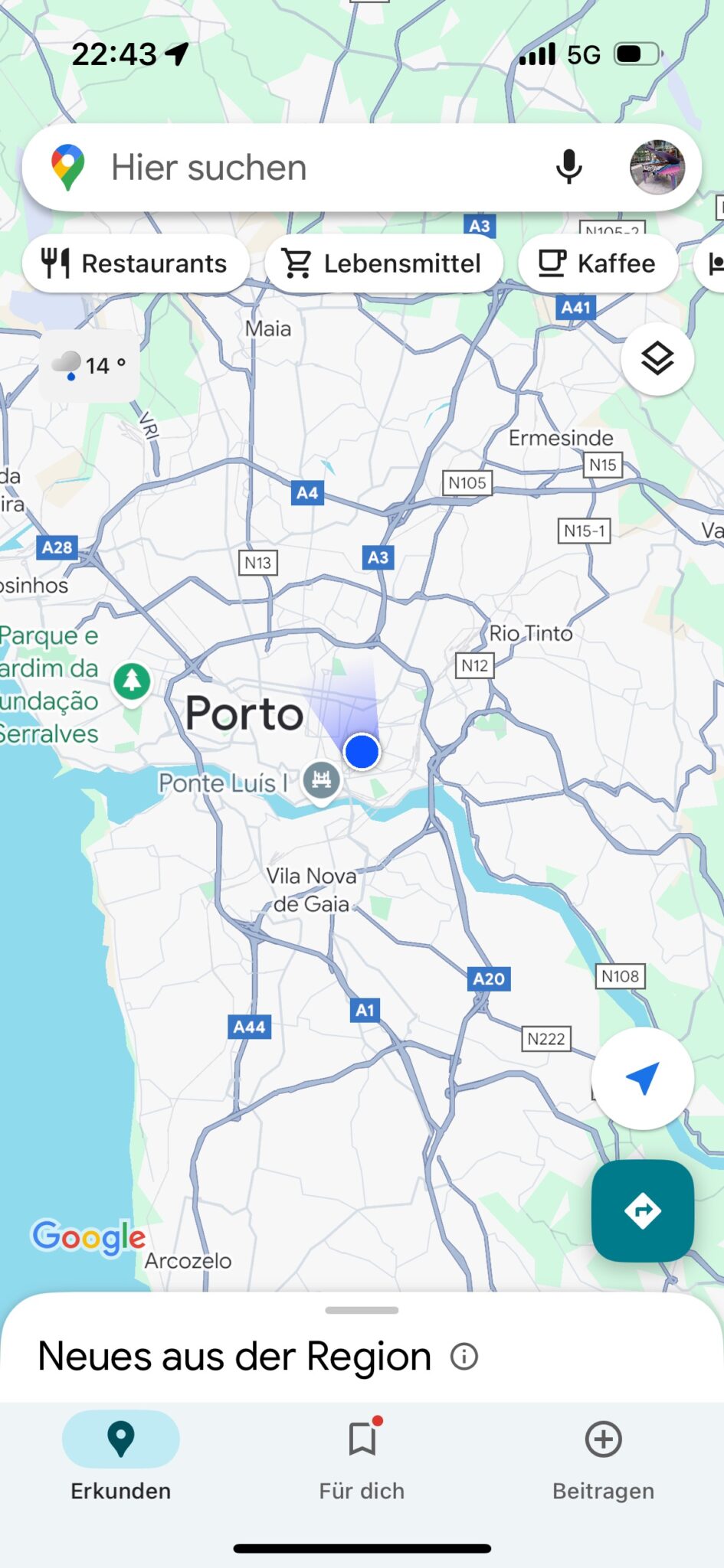Image resolution: width=724 pixels, height=1568 pixels.
Task: Open the 14° weather widget
Action: click(90, 365)
